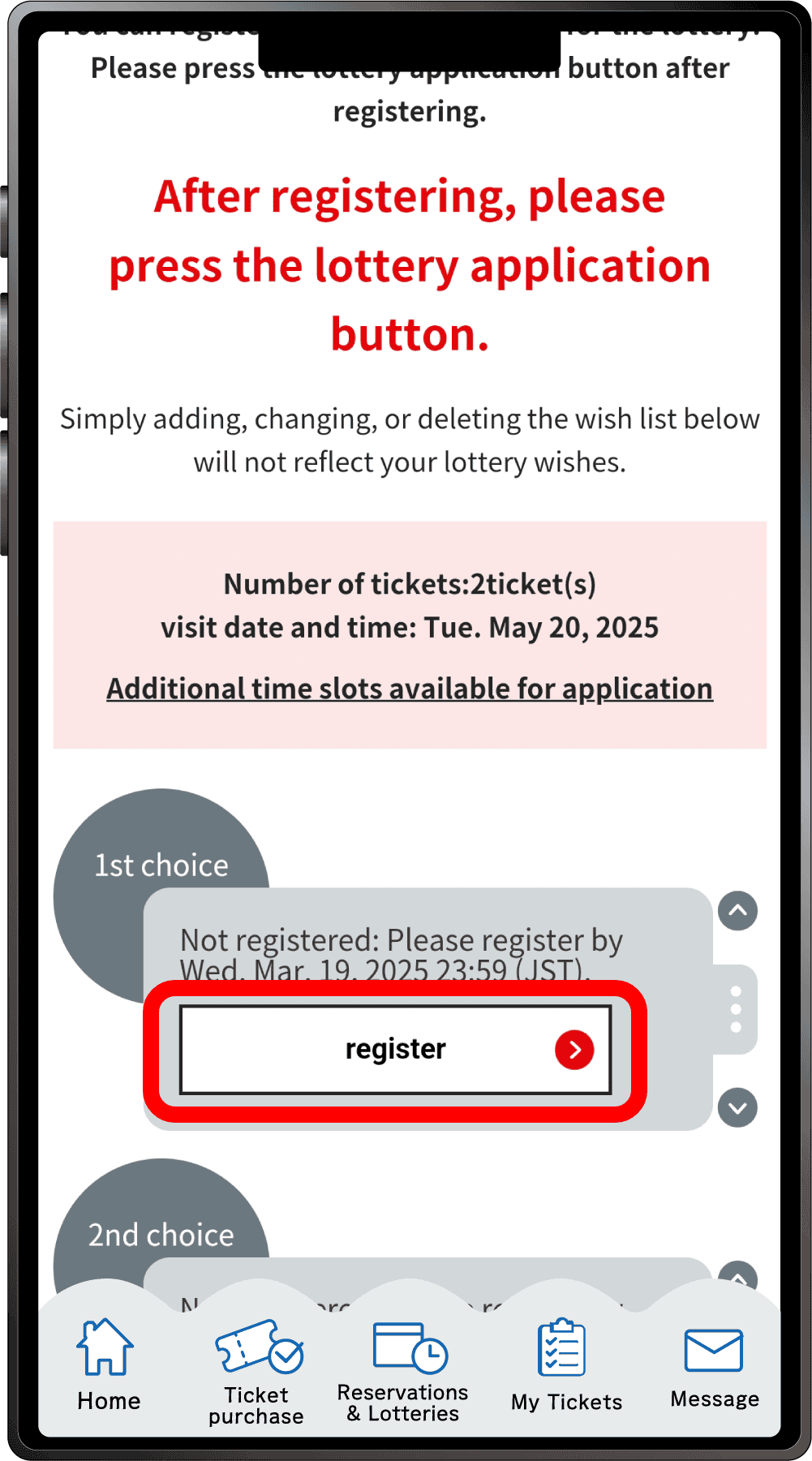Open the three-dot menu for 1st choice
812x1461 pixels.
tap(736, 1009)
